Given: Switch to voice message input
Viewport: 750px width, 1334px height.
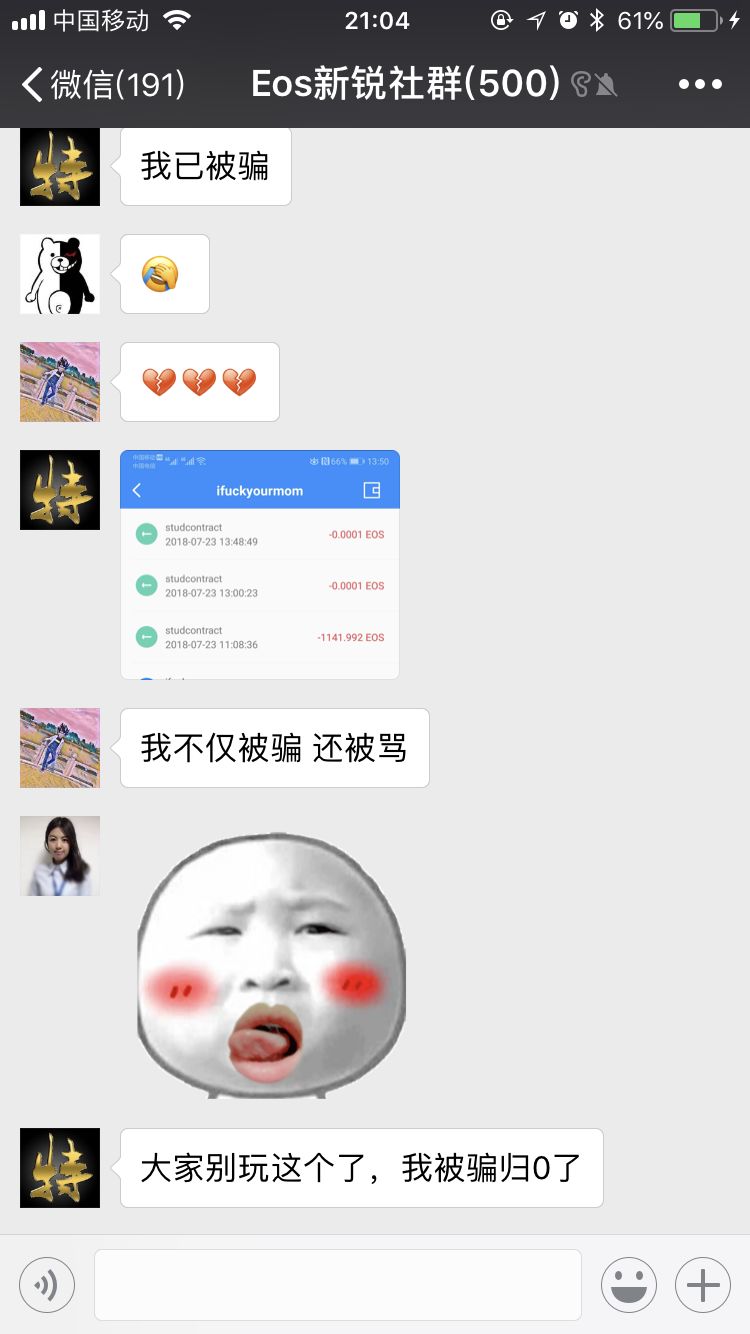Looking at the screenshot, I should click(47, 1285).
